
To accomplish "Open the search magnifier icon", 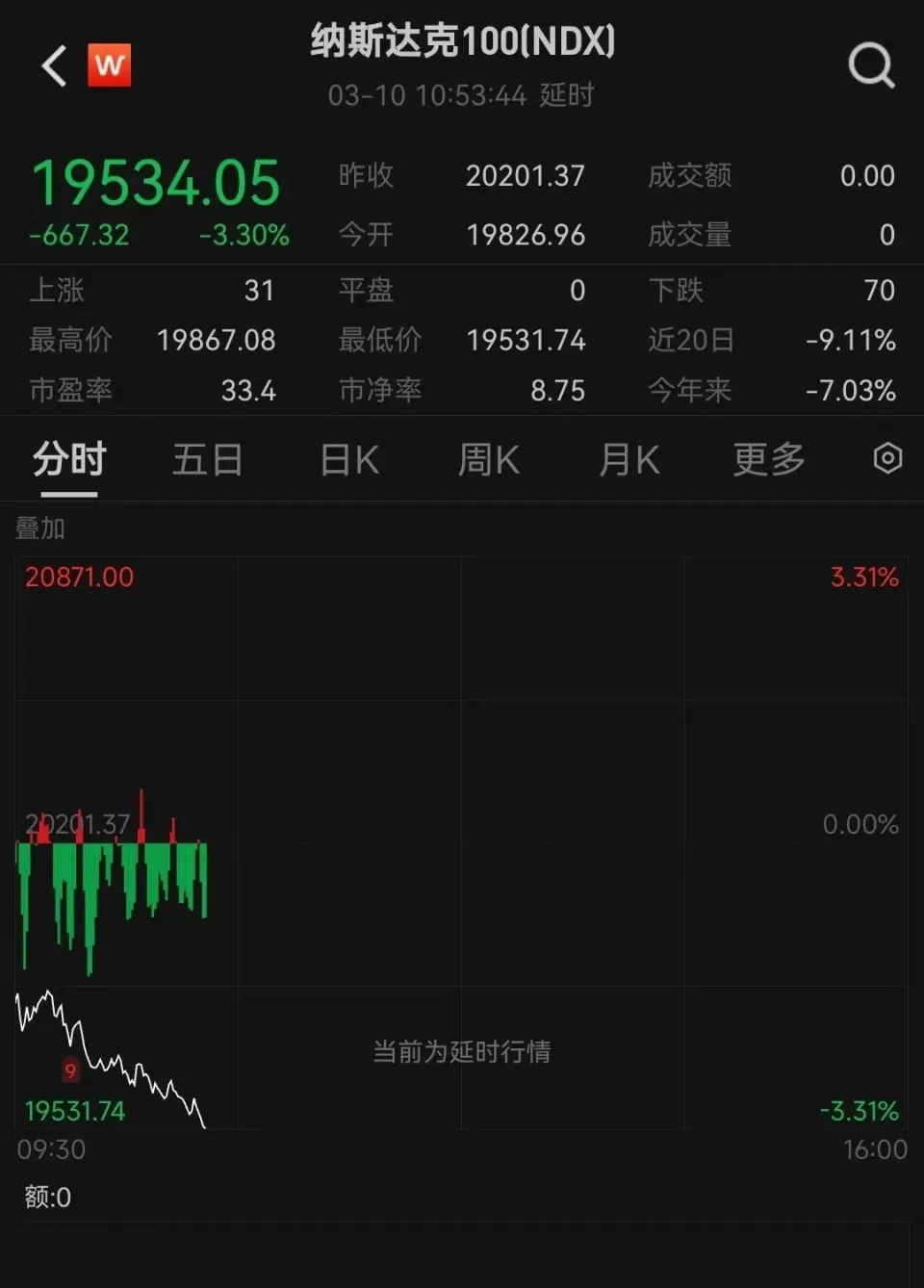I will (870, 66).
